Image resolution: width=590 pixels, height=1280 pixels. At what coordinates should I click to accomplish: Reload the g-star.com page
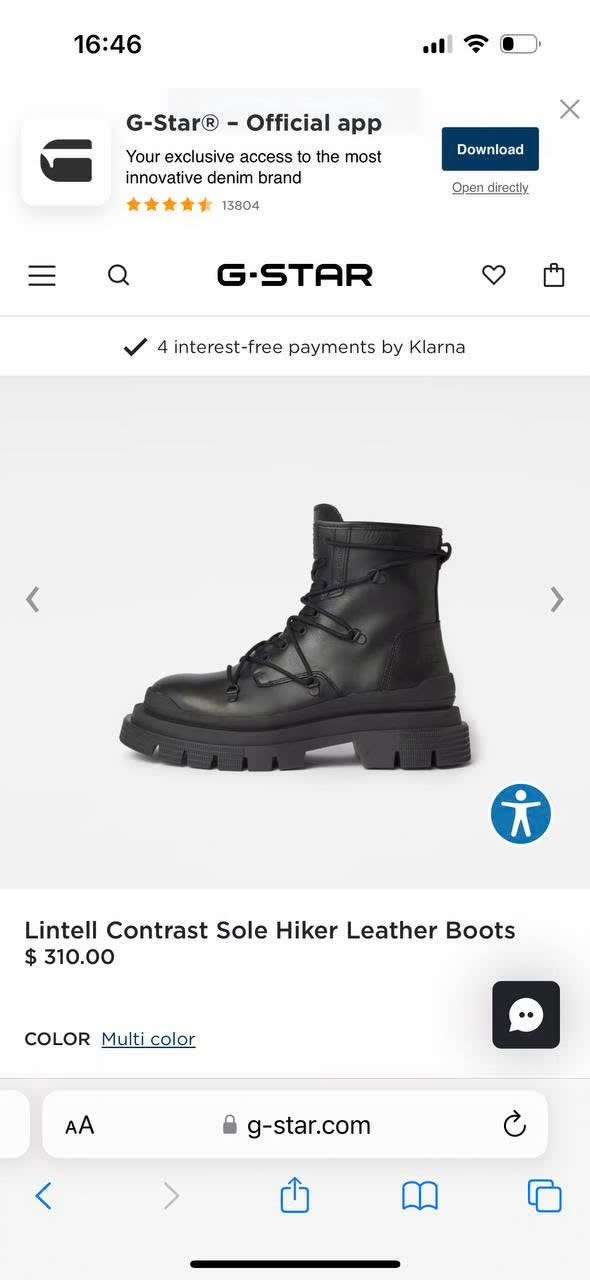(x=514, y=1124)
